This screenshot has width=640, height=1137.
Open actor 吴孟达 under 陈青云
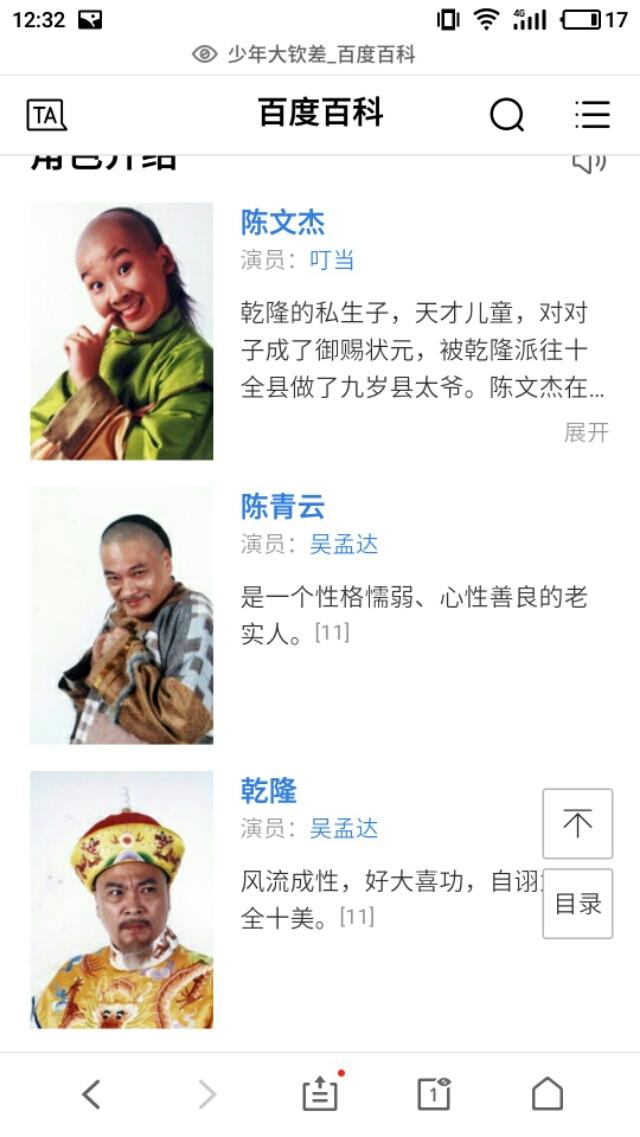point(344,545)
